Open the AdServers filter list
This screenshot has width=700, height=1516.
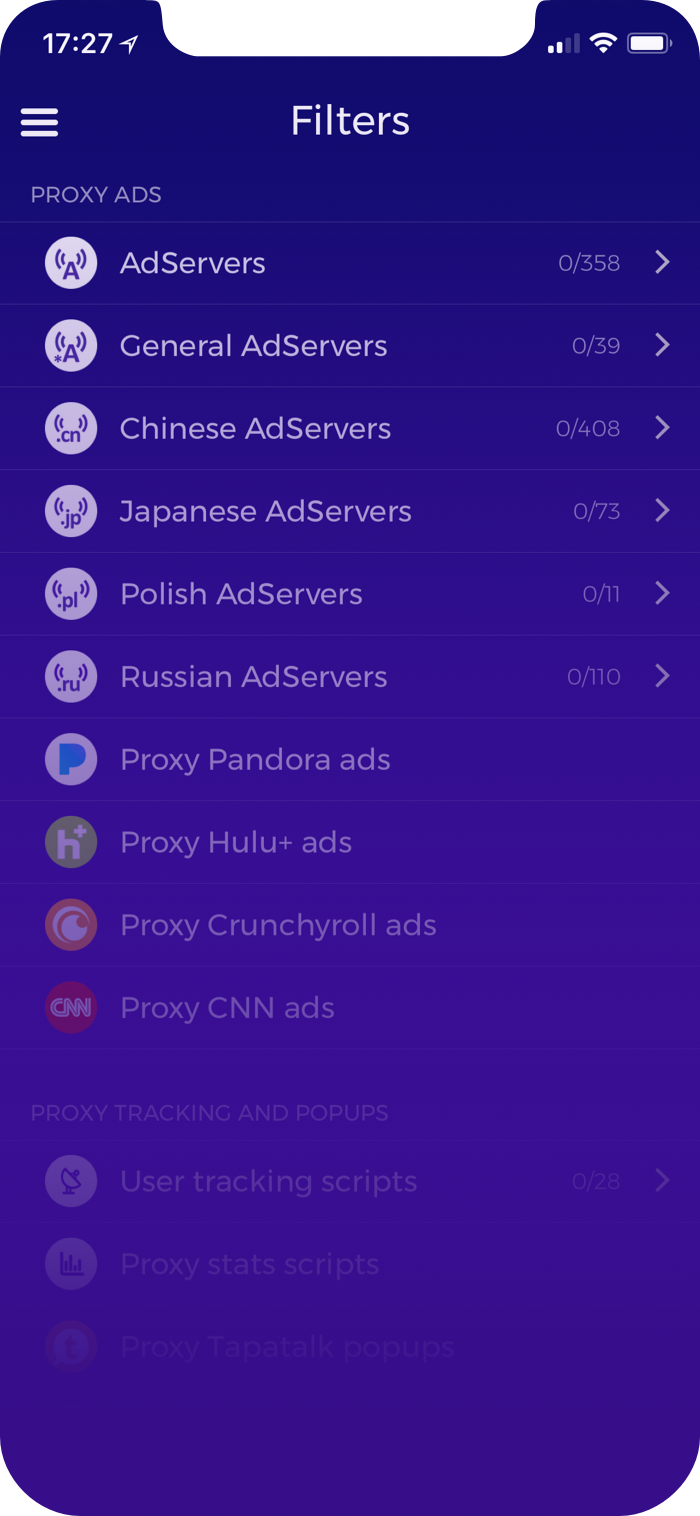pyautogui.click(x=350, y=263)
